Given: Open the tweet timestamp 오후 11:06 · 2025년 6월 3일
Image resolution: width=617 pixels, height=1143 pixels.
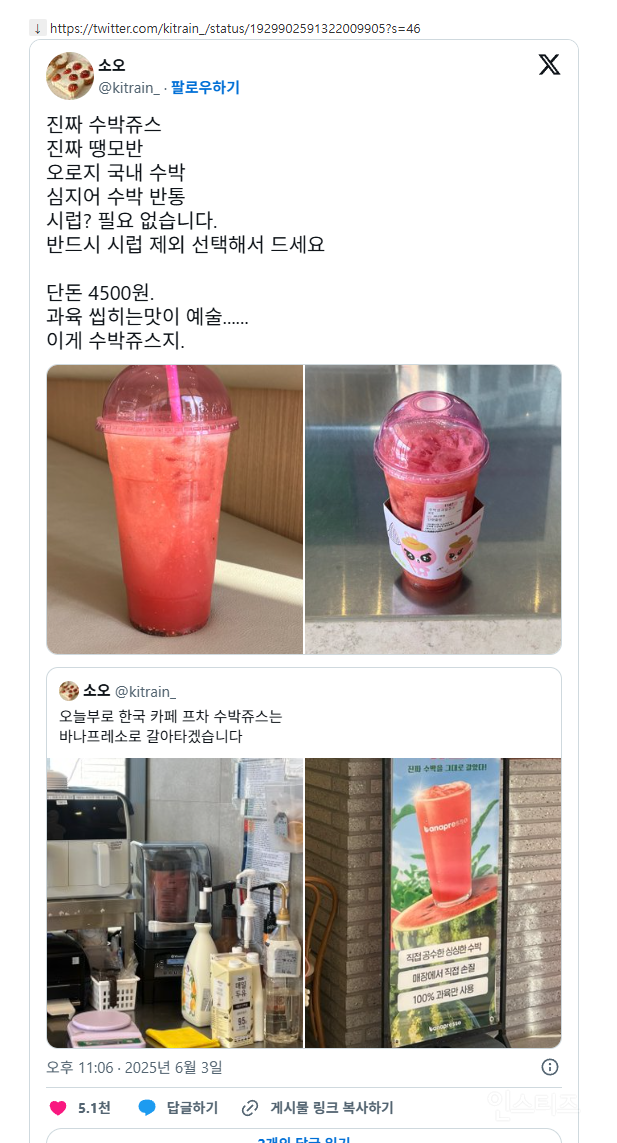Looking at the screenshot, I should (x=134, y=1067).
